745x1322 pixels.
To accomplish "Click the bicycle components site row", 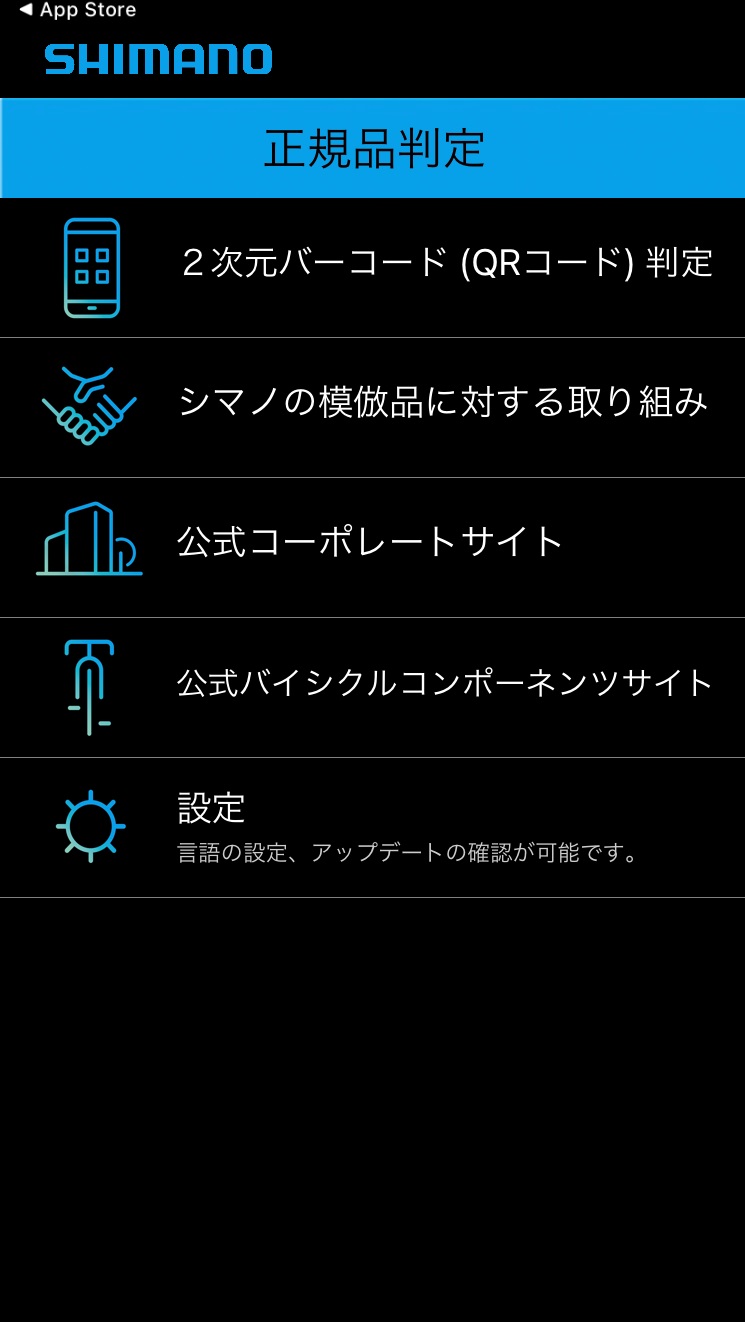I will [446, 686].
